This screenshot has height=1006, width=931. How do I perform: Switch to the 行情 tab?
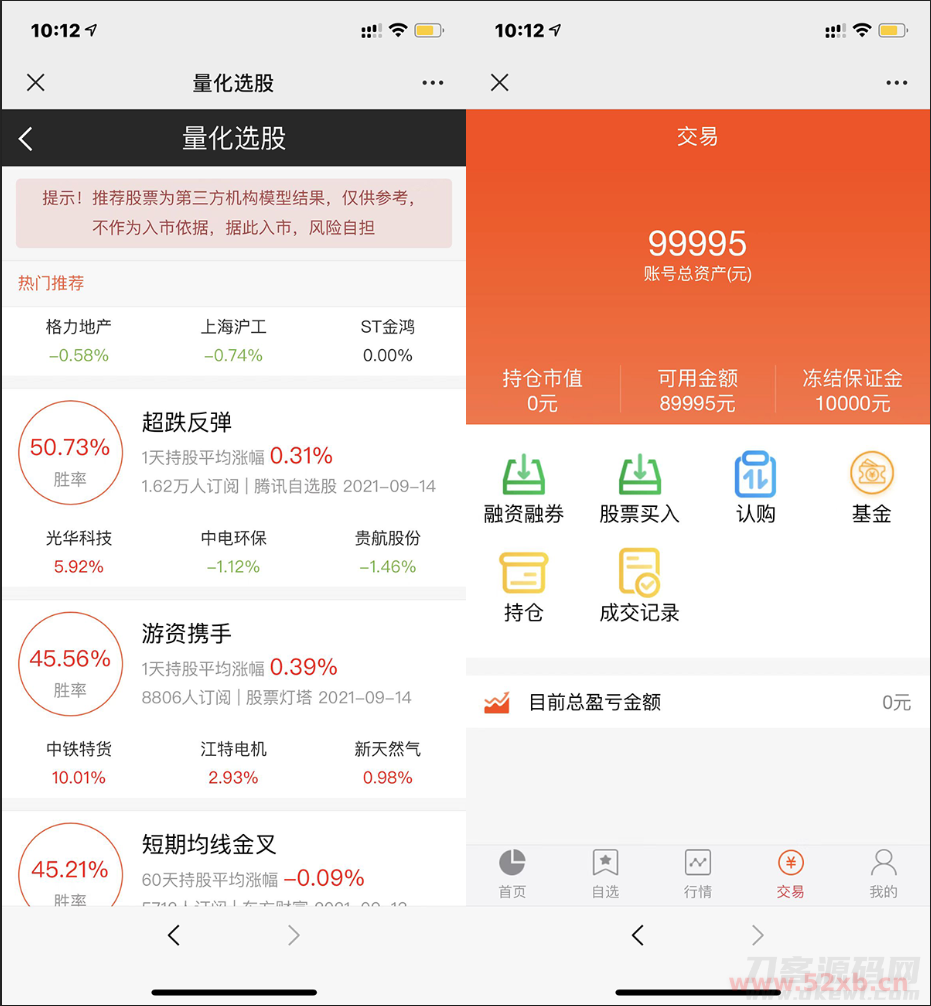tap(698, 874)
